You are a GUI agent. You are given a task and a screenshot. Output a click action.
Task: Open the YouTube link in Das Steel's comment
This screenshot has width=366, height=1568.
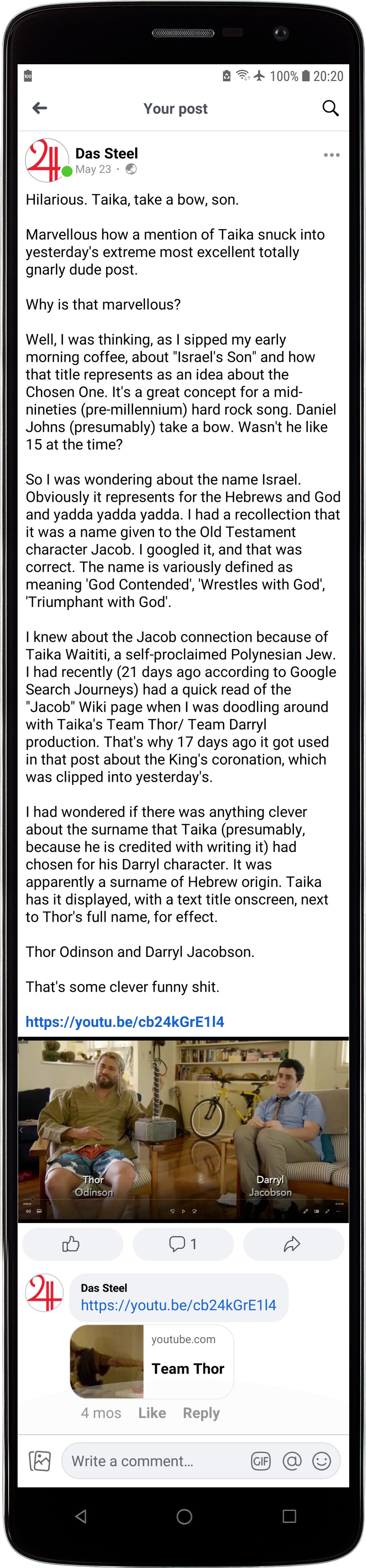coord(178,1304)
